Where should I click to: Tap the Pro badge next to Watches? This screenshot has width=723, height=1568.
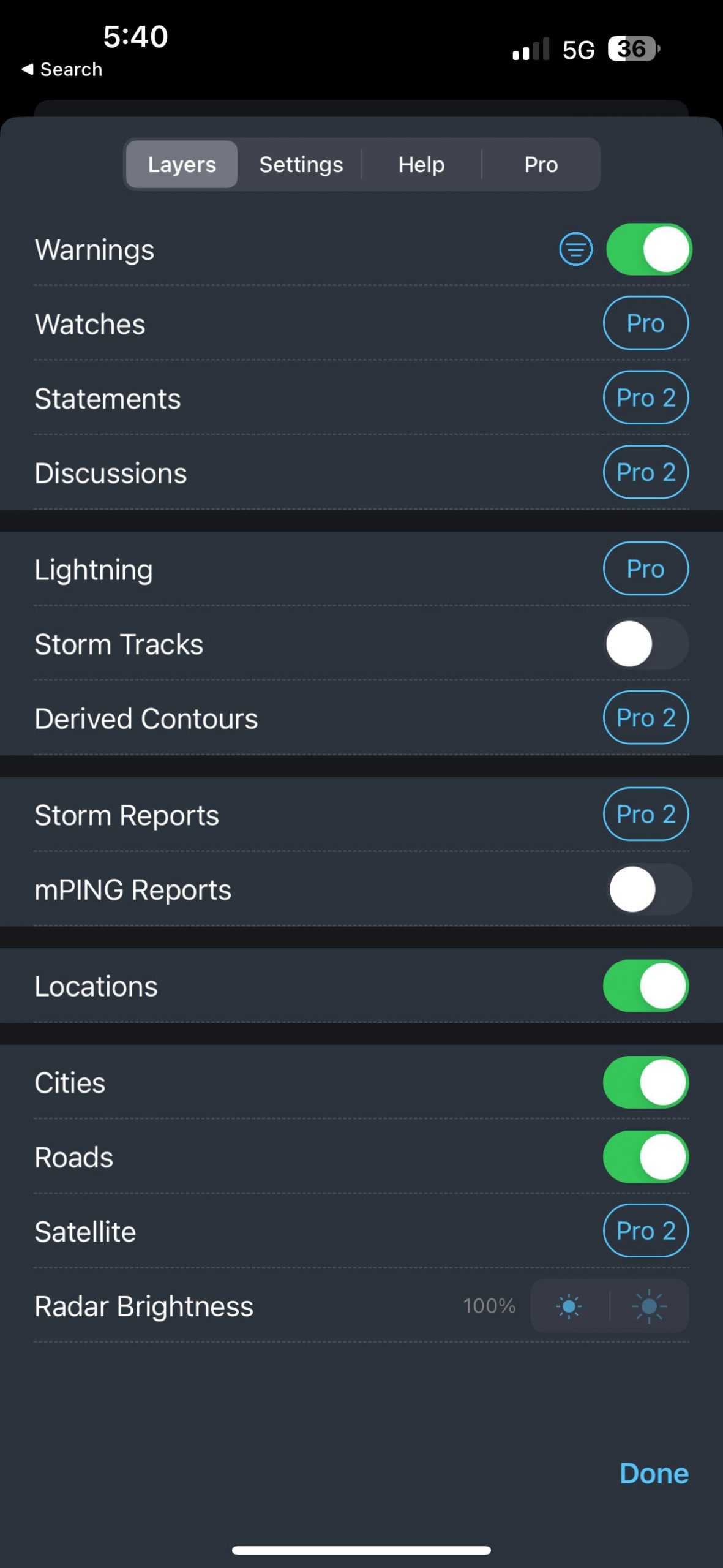coord(646,323)
